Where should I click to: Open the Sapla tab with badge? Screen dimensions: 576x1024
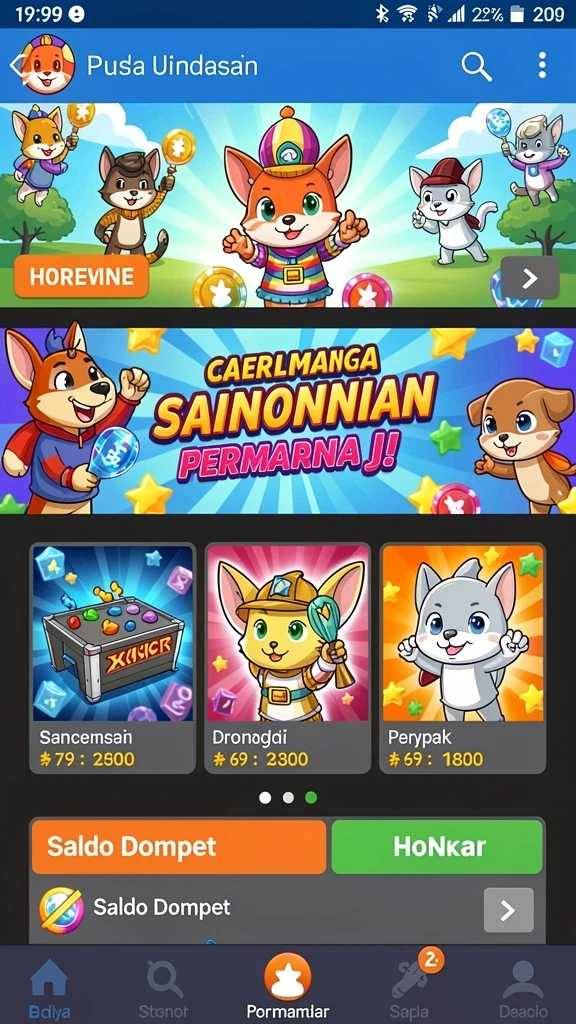tap(411, 986)
